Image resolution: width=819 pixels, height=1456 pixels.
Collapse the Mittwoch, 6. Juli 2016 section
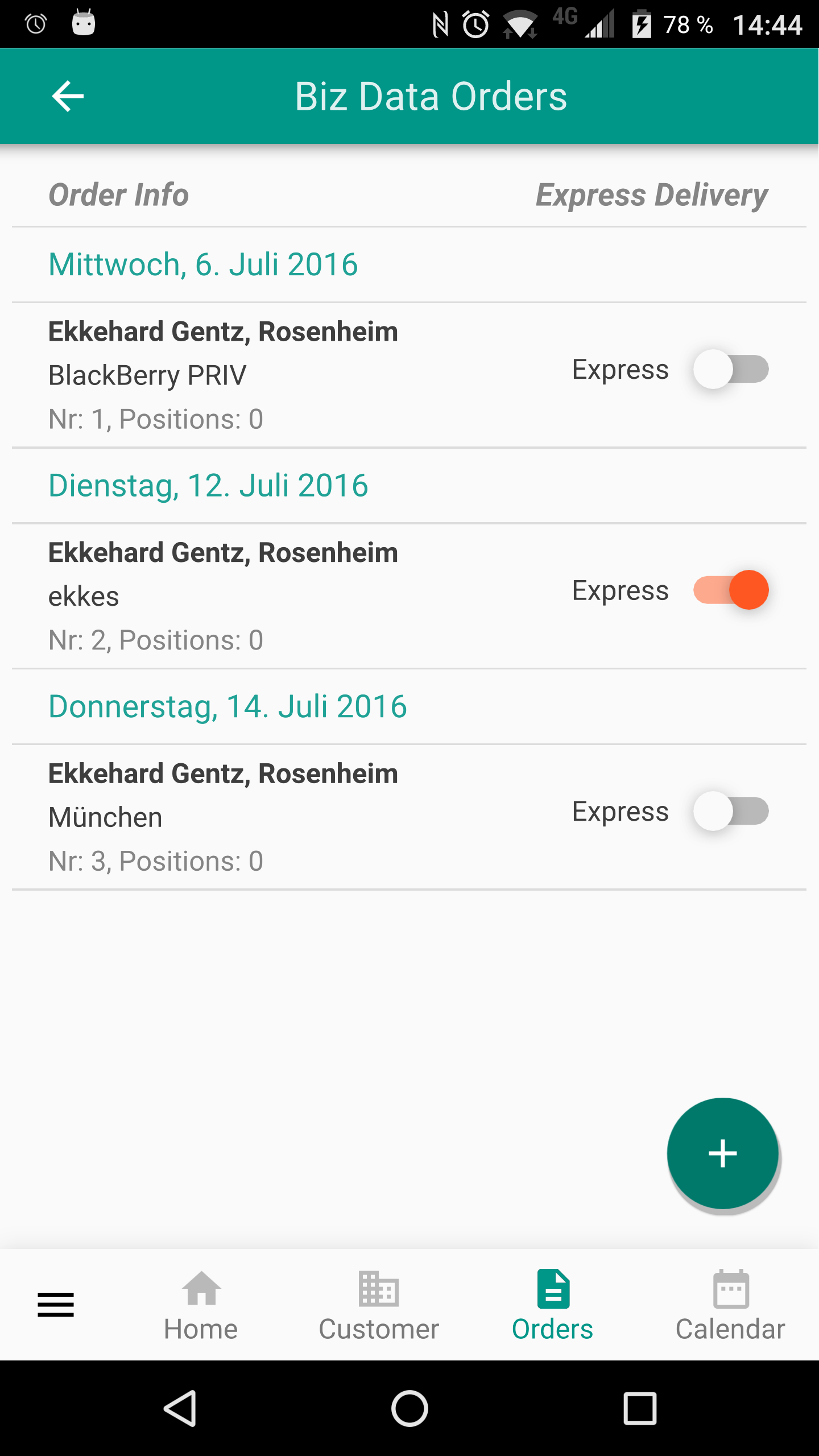point(203,263)
